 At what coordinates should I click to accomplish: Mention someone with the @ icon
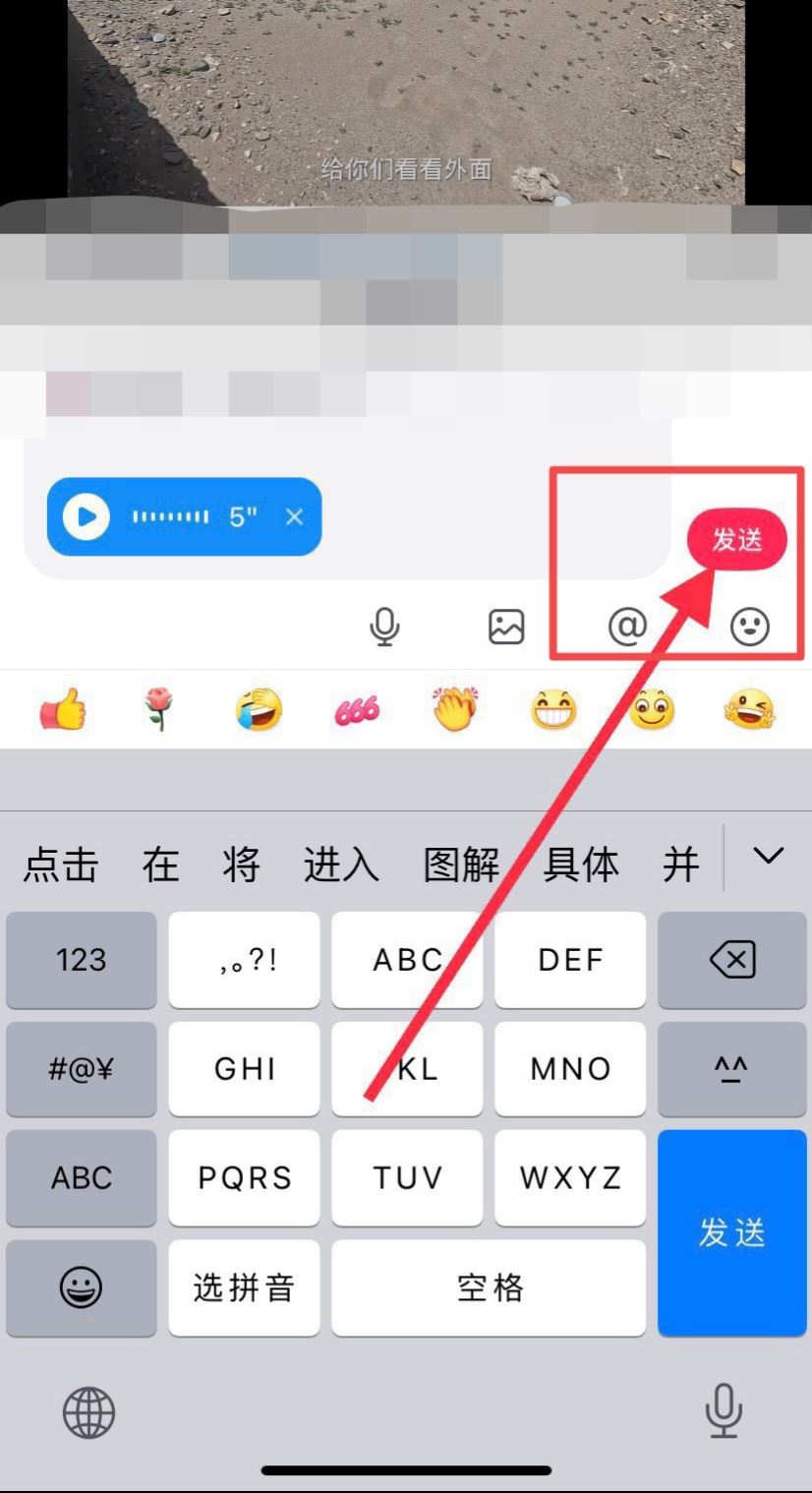click(x=627, y=627)
